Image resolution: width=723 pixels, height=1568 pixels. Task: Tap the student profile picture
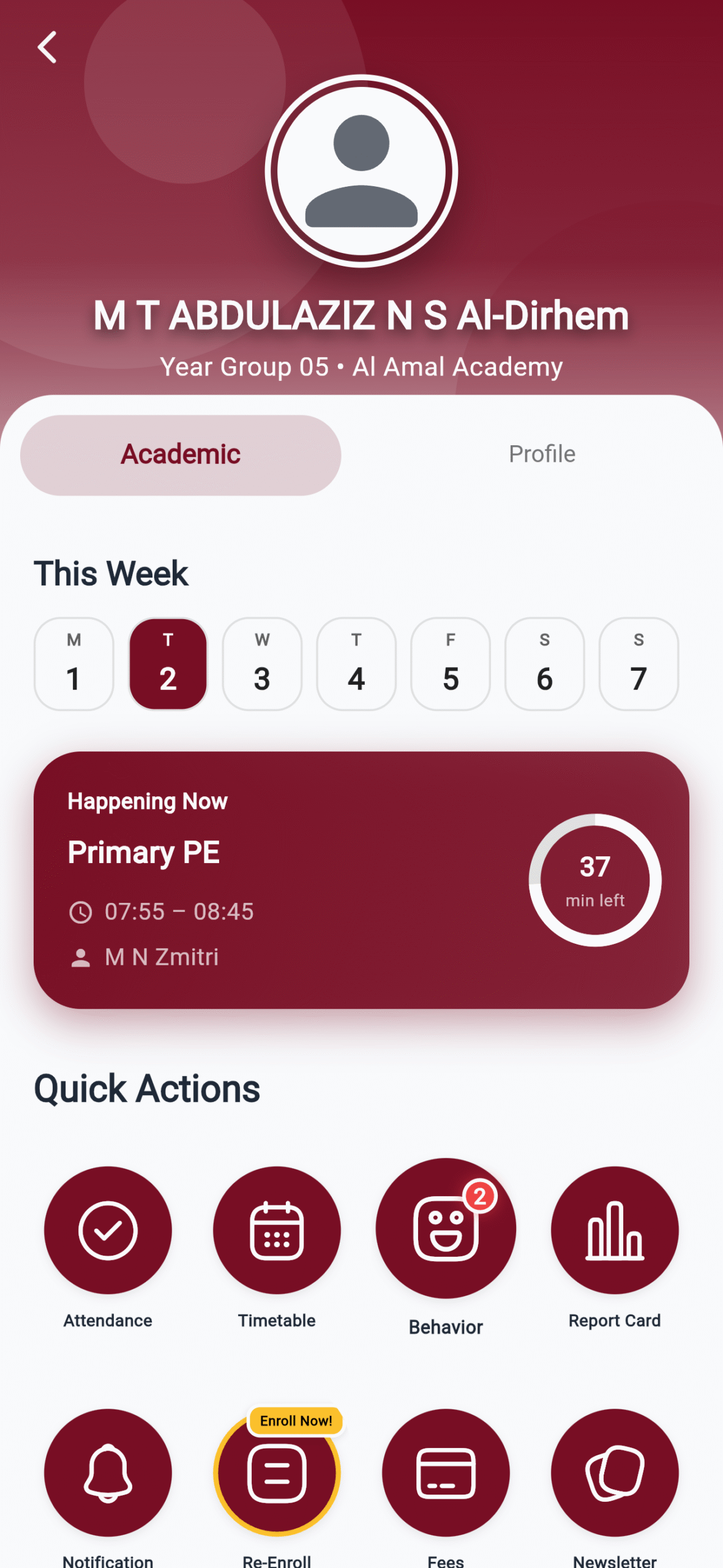[361, 171]
